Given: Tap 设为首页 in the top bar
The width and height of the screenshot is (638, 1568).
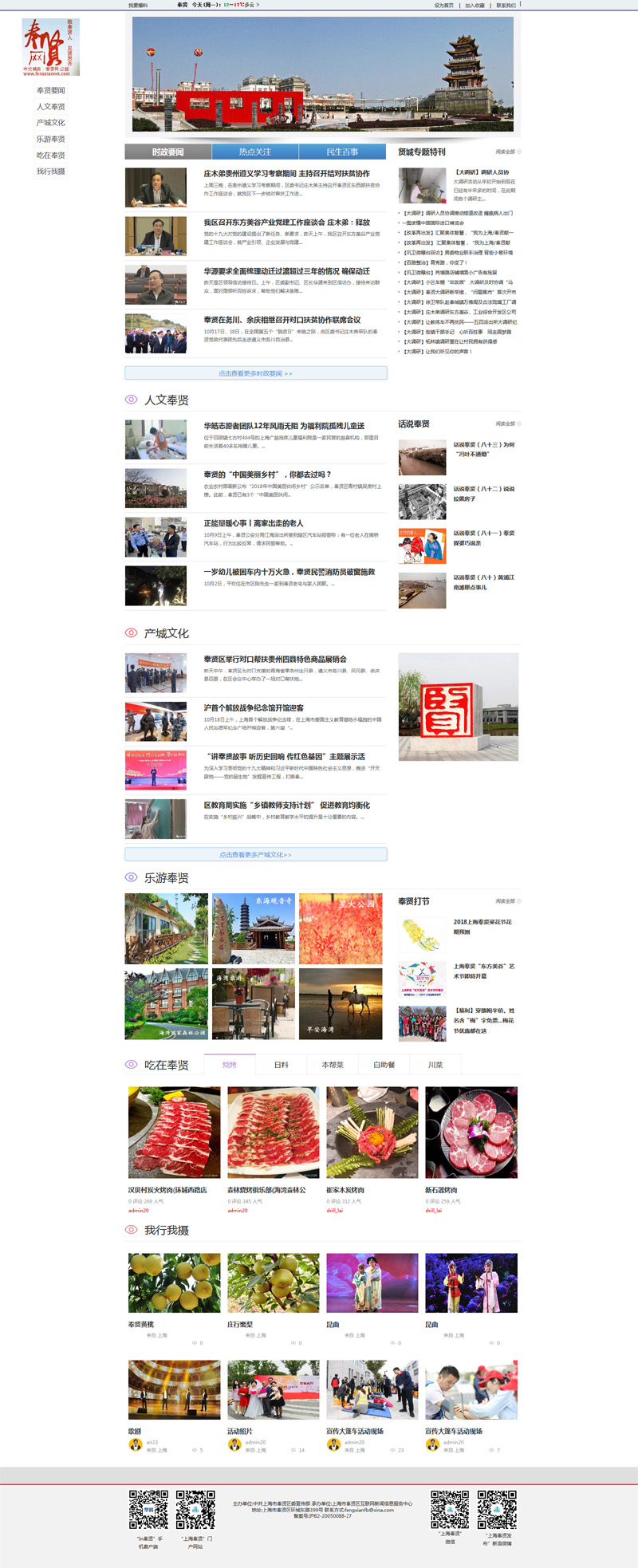Looking at the screenshot, I should 443,5.
